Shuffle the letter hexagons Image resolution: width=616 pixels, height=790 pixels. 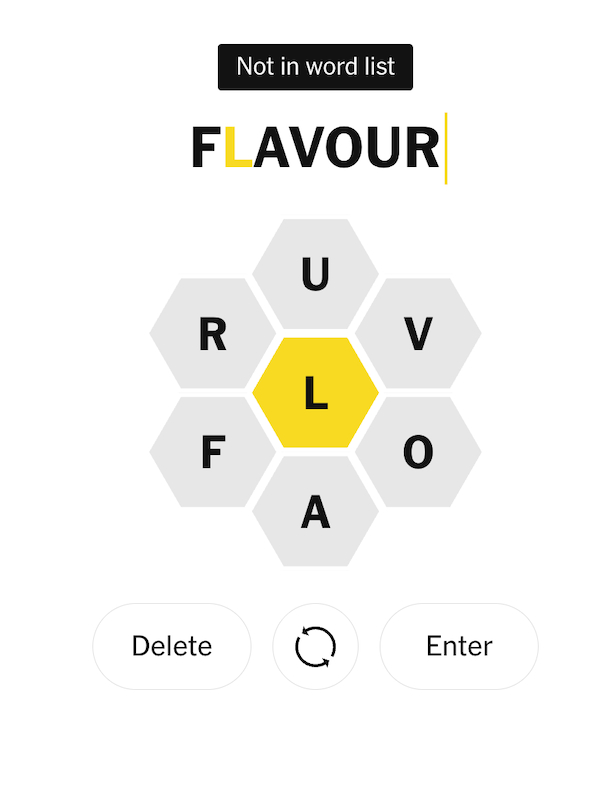(x=315, y=646)
